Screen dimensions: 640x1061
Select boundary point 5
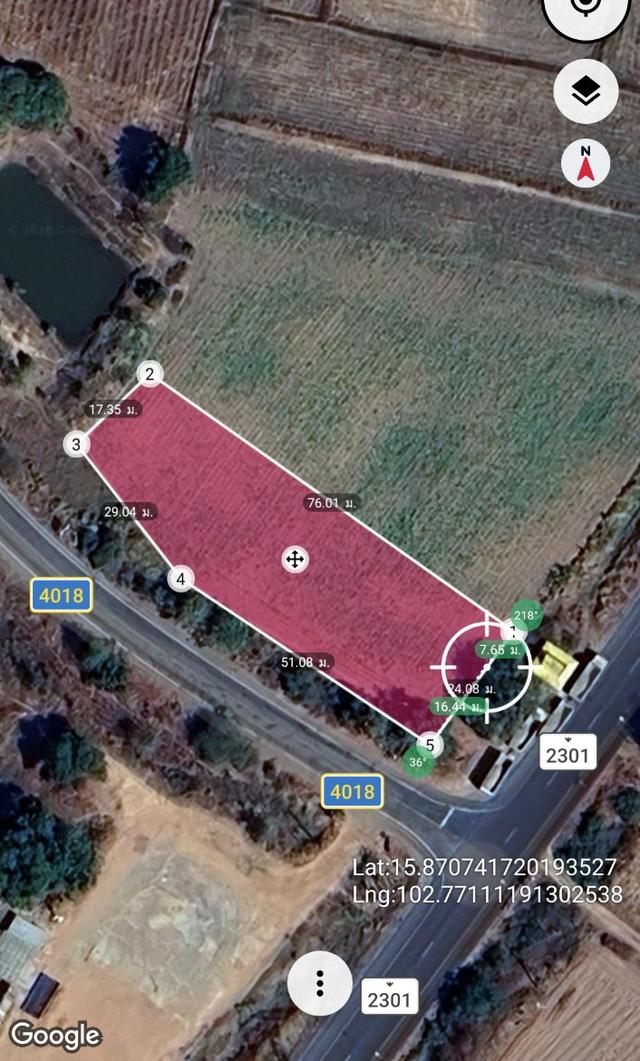(x=430, y=746)
